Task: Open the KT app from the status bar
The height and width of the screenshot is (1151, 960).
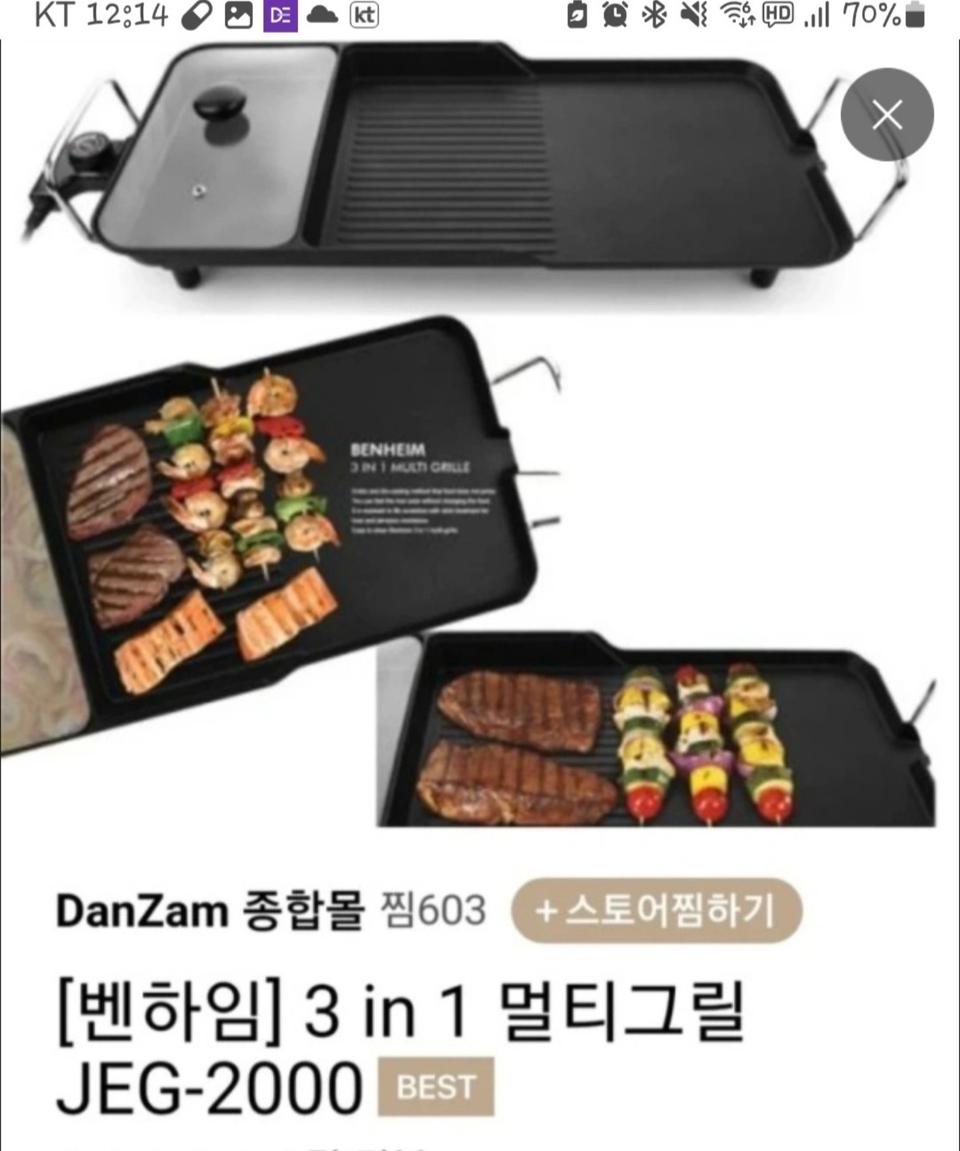Action: (x=365, y=16)
